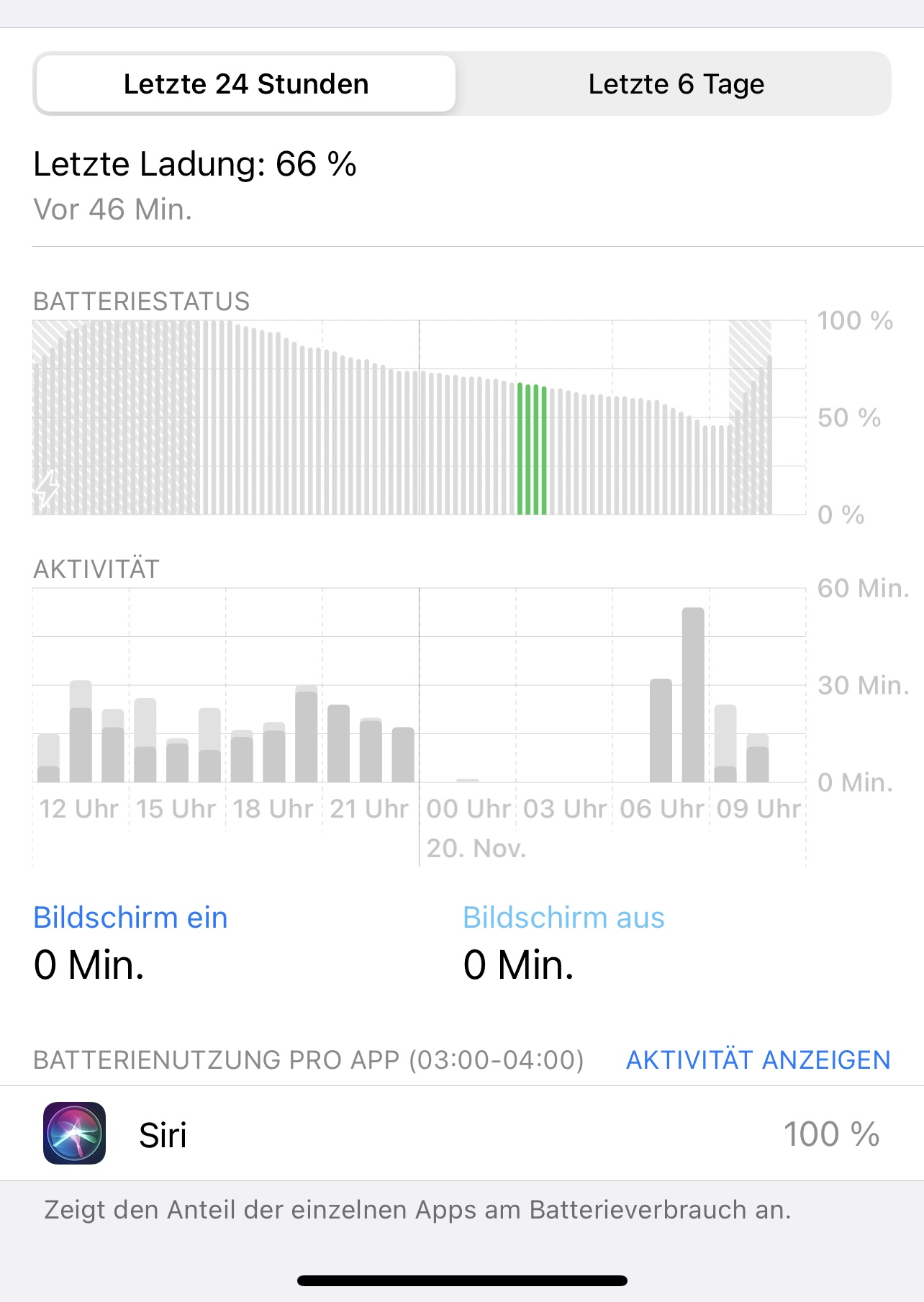Select the tallest activity bar at 08 Uhr

pyautogui.click(x=693, y=695)
